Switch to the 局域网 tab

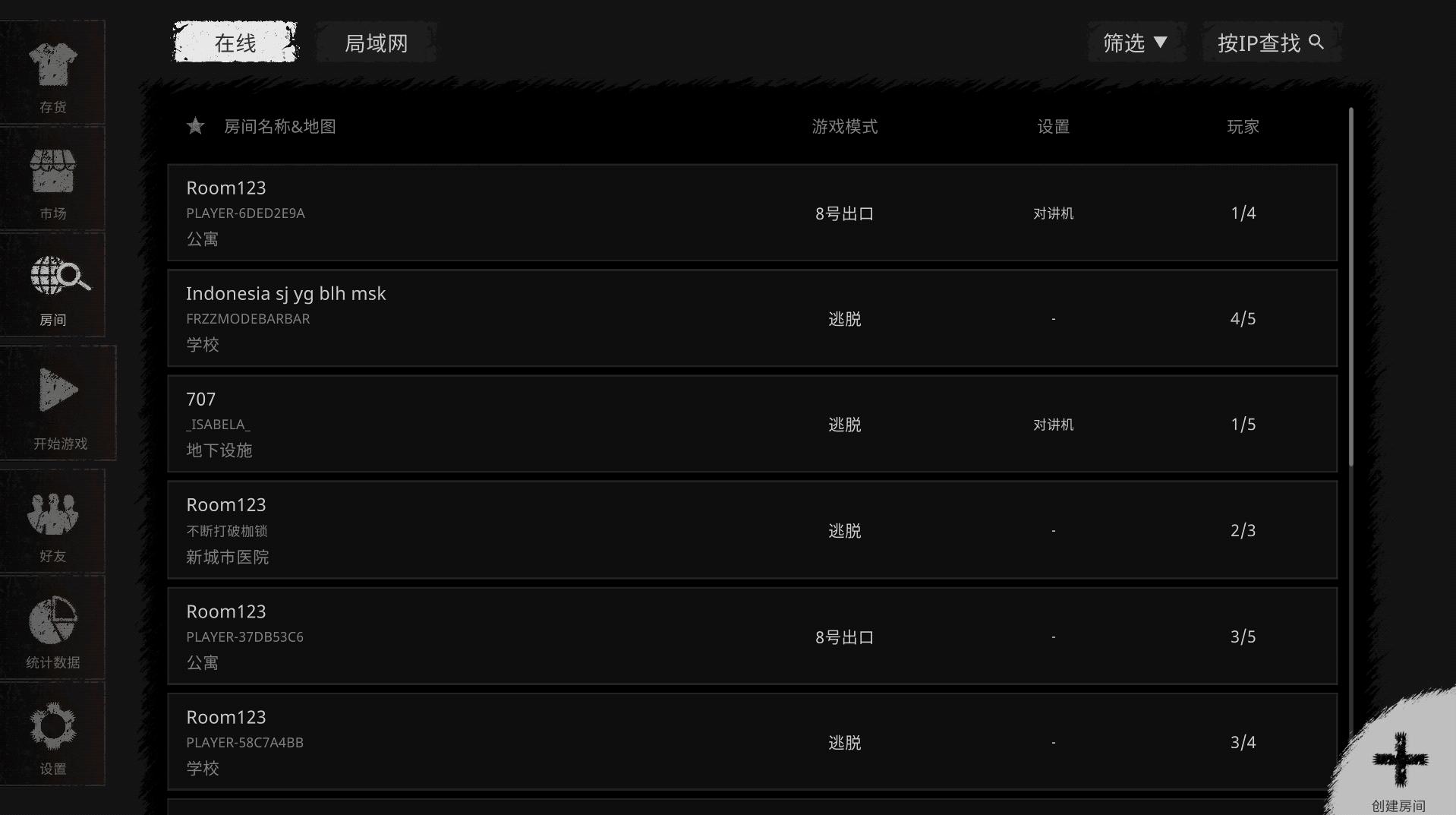click(377, 43)
